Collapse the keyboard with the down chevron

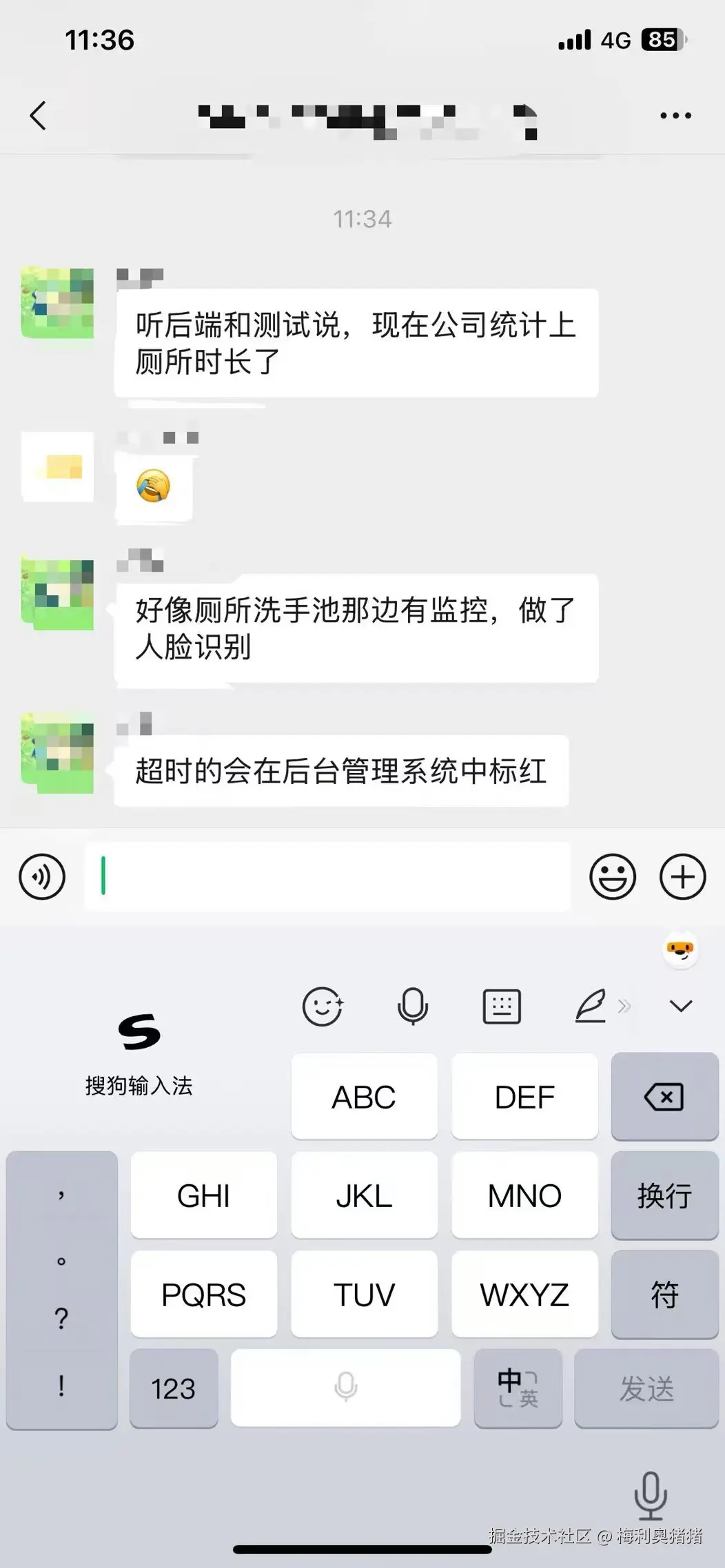point(681,1006)
